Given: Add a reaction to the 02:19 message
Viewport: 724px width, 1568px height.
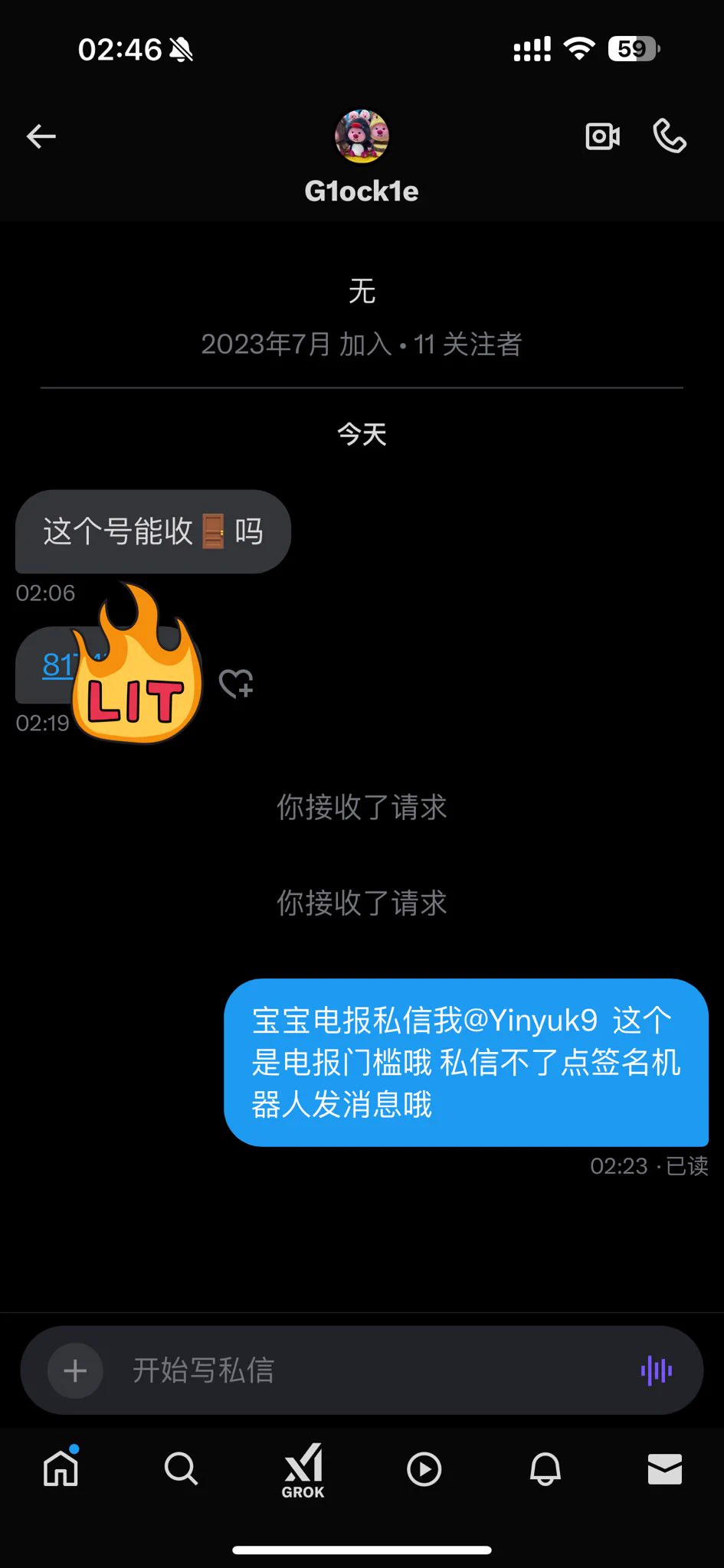Looking at the screenshot, I should 236,683.
